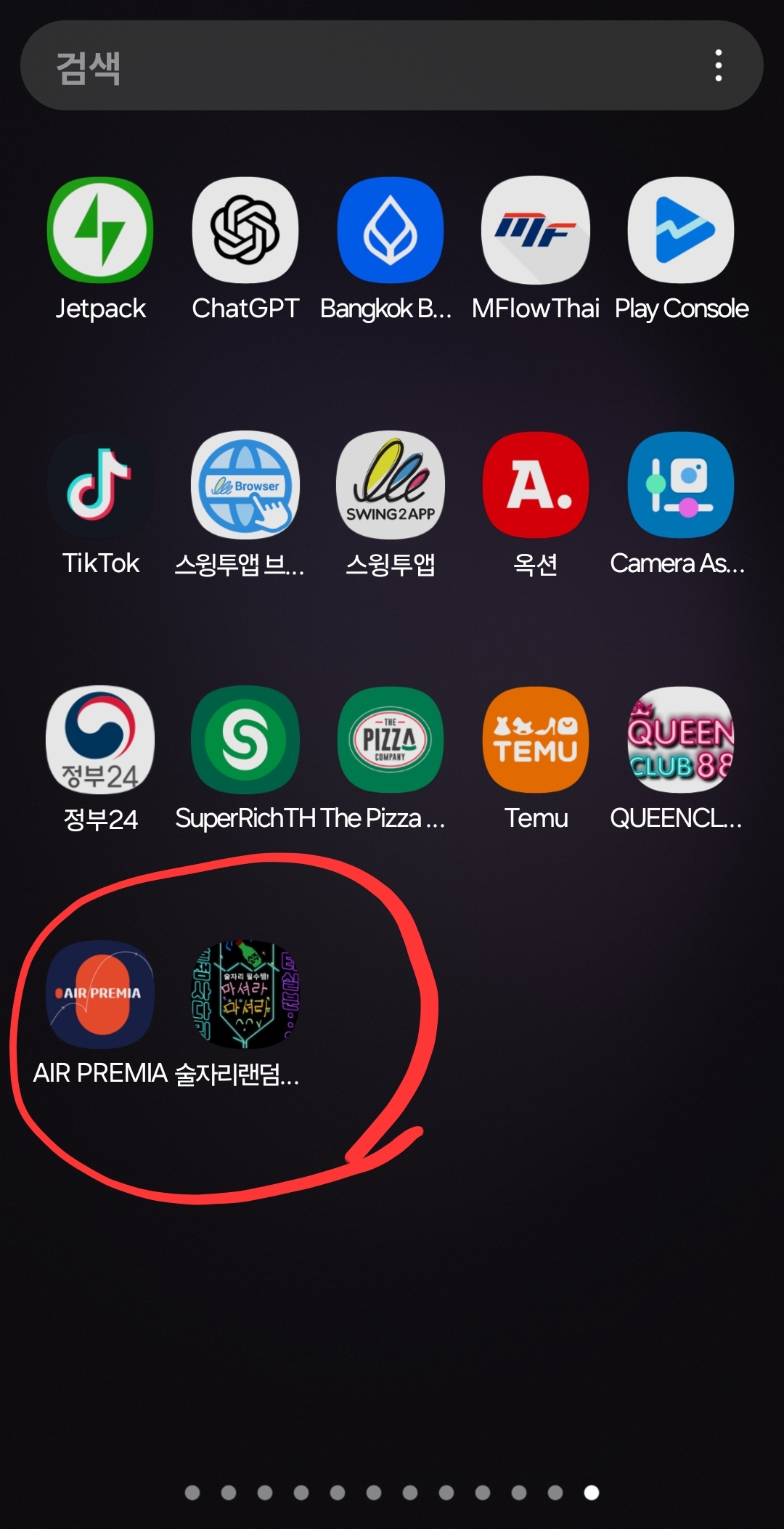Open the 술자리랜덤 drinking game app
This screenshot has height=1529, width=784.
pyautogui.click(x=245, y=995)
